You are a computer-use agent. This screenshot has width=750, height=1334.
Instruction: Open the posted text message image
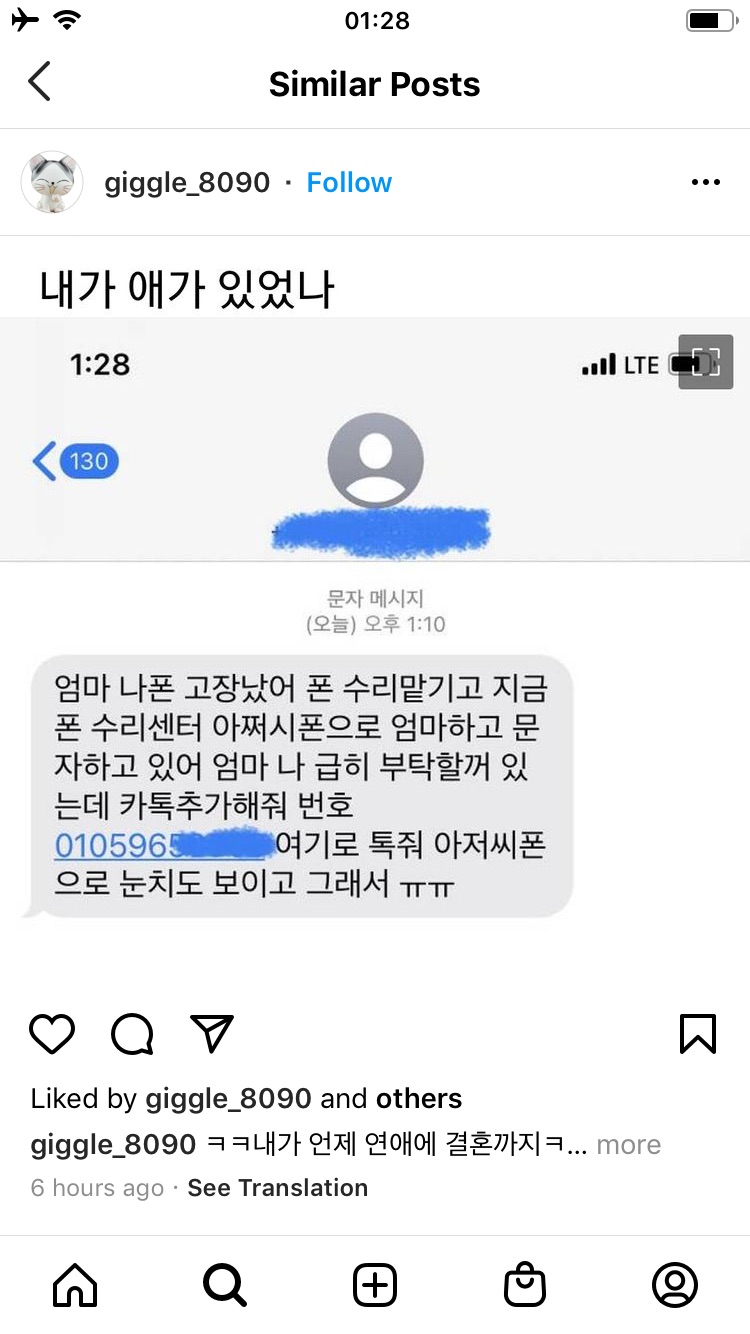click(375, 640)
